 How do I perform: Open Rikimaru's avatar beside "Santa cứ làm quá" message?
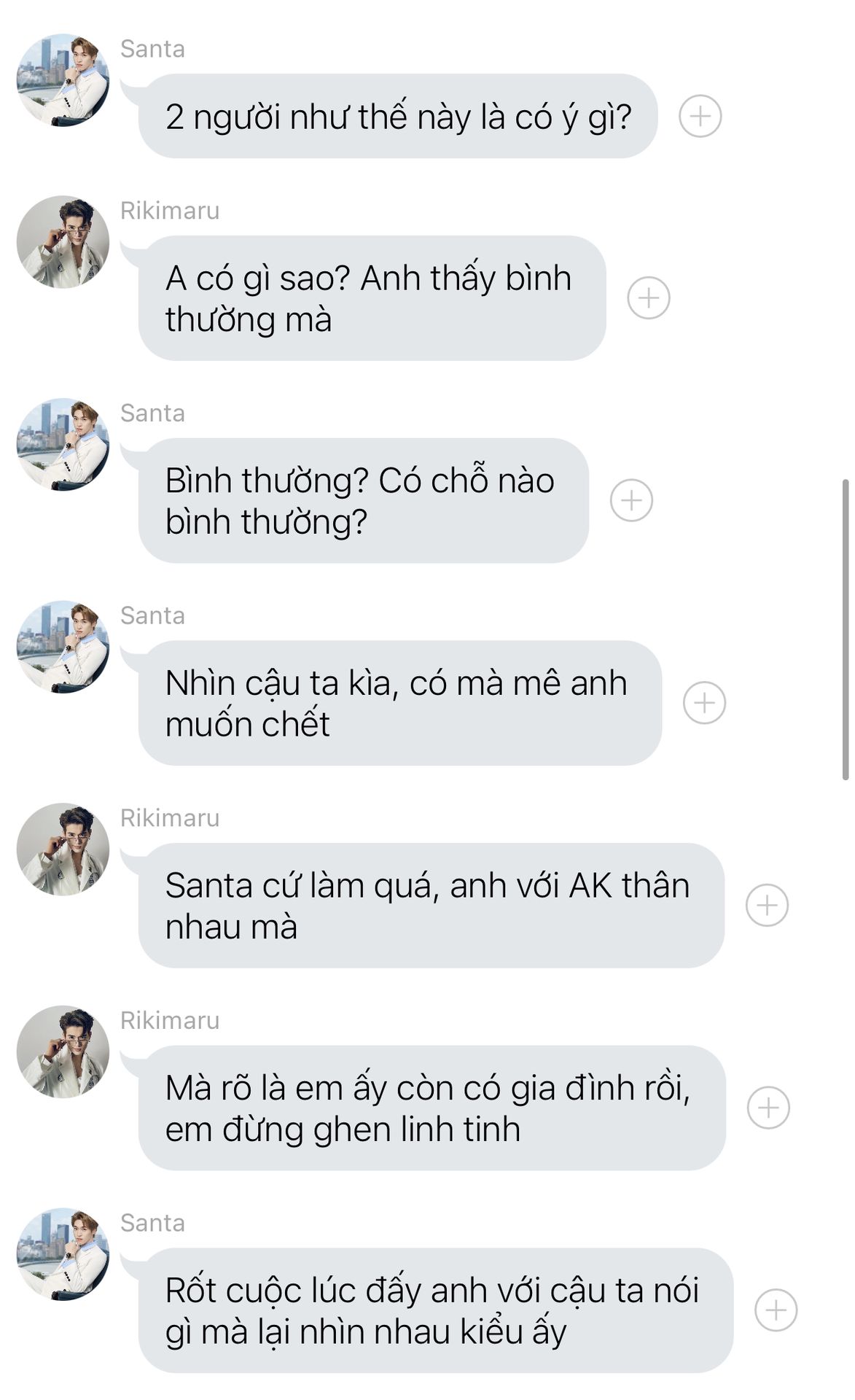63,849
